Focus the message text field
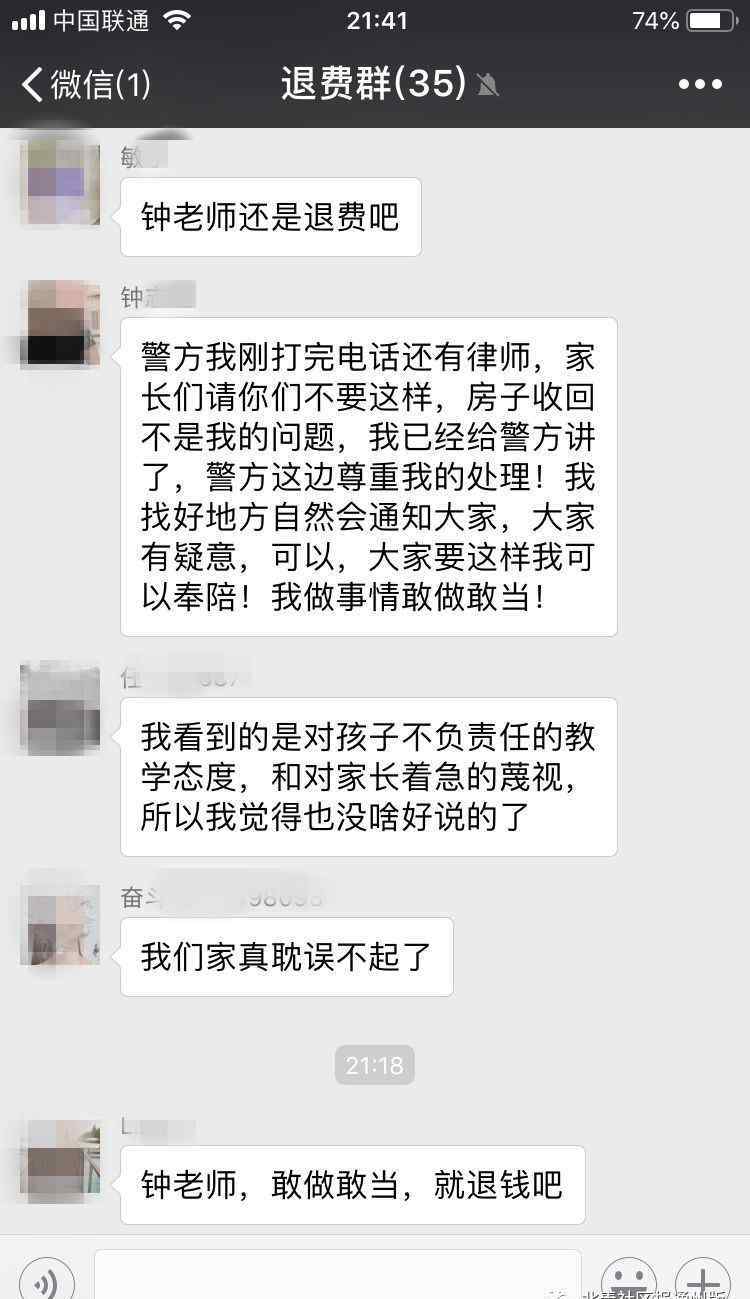Viewport: 750px width, 1299px height. pos(338,1275)
